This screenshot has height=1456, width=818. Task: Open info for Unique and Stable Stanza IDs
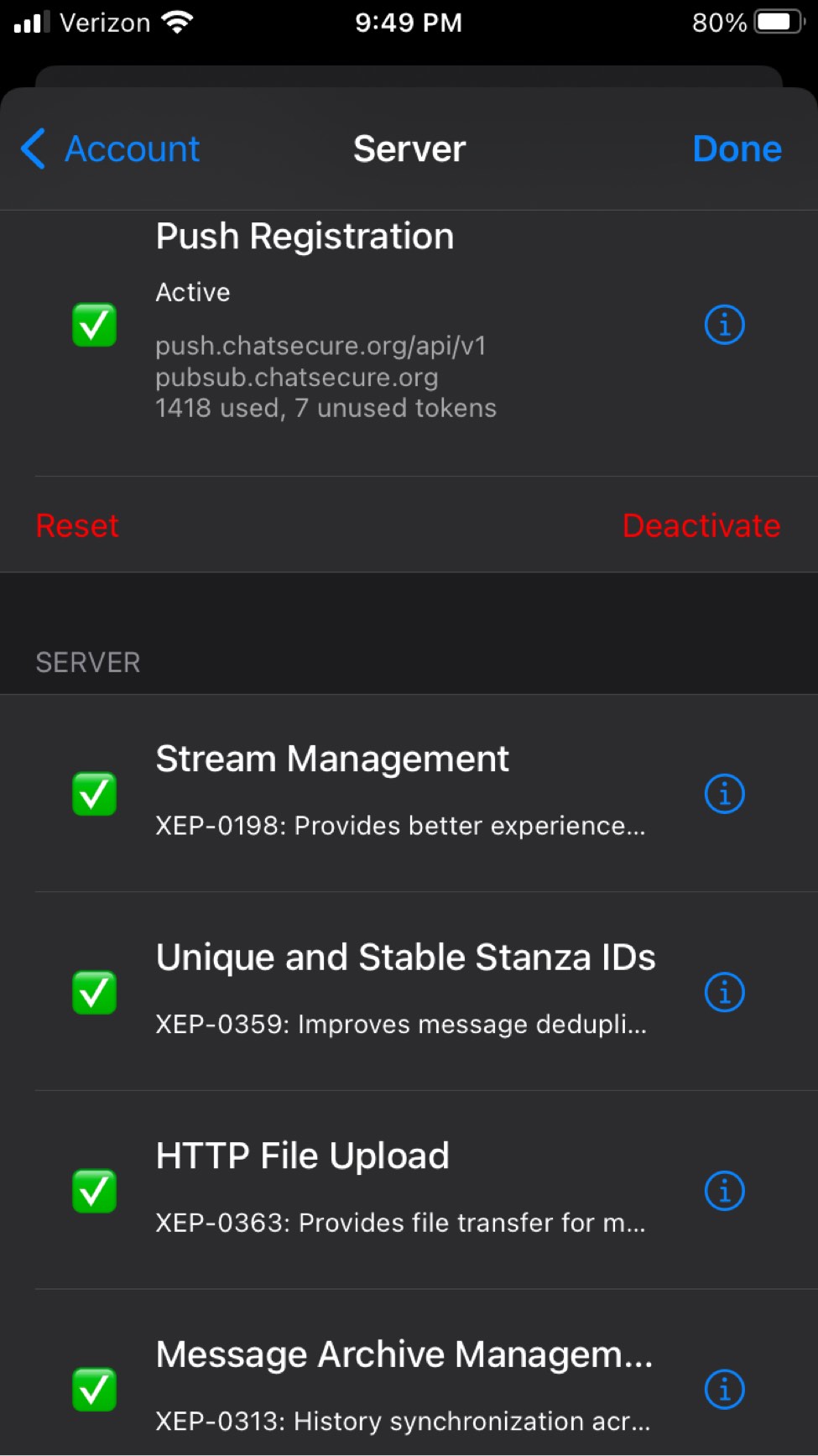pos(723,992)
